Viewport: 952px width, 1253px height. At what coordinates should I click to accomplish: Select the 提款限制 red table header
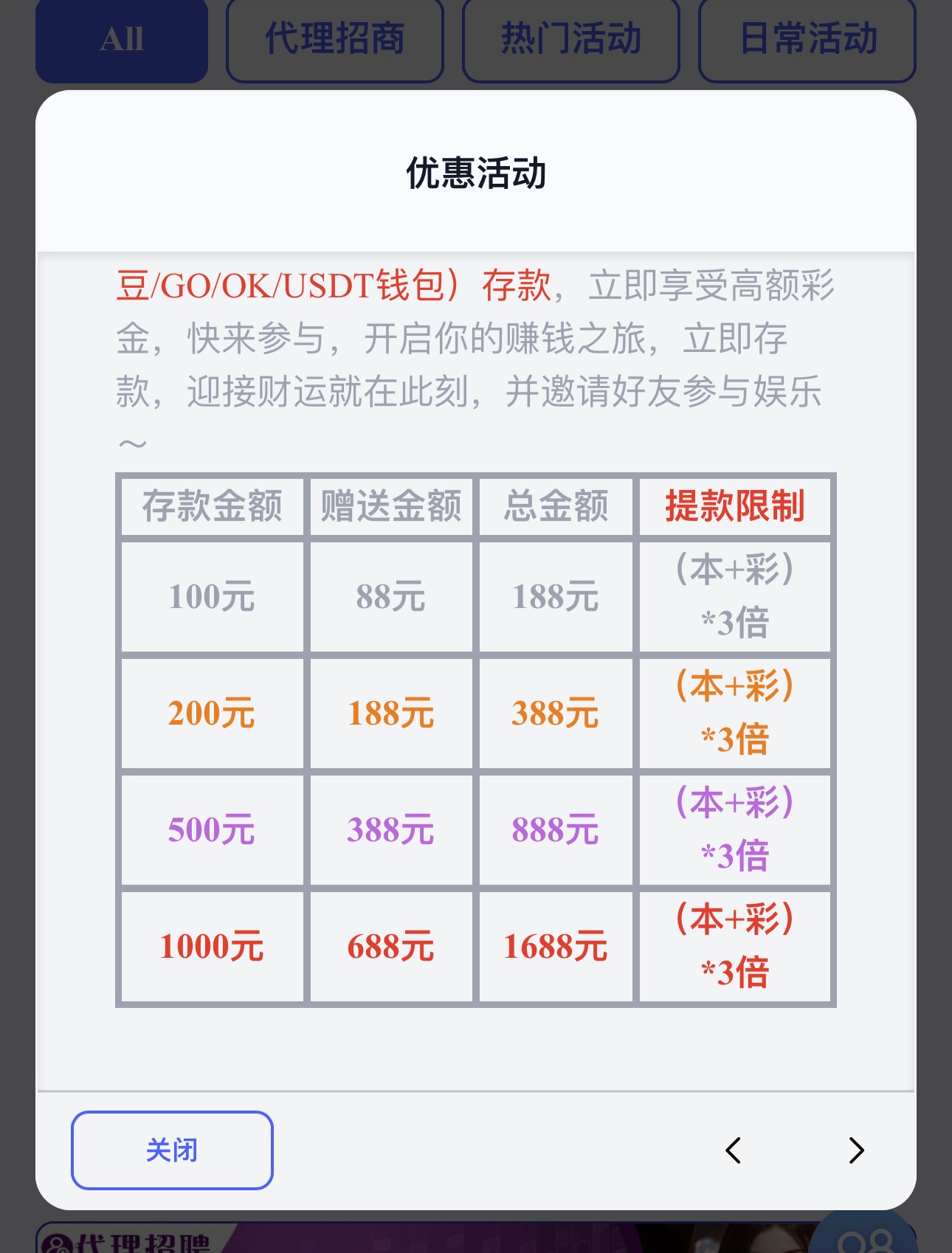(735, 505)
